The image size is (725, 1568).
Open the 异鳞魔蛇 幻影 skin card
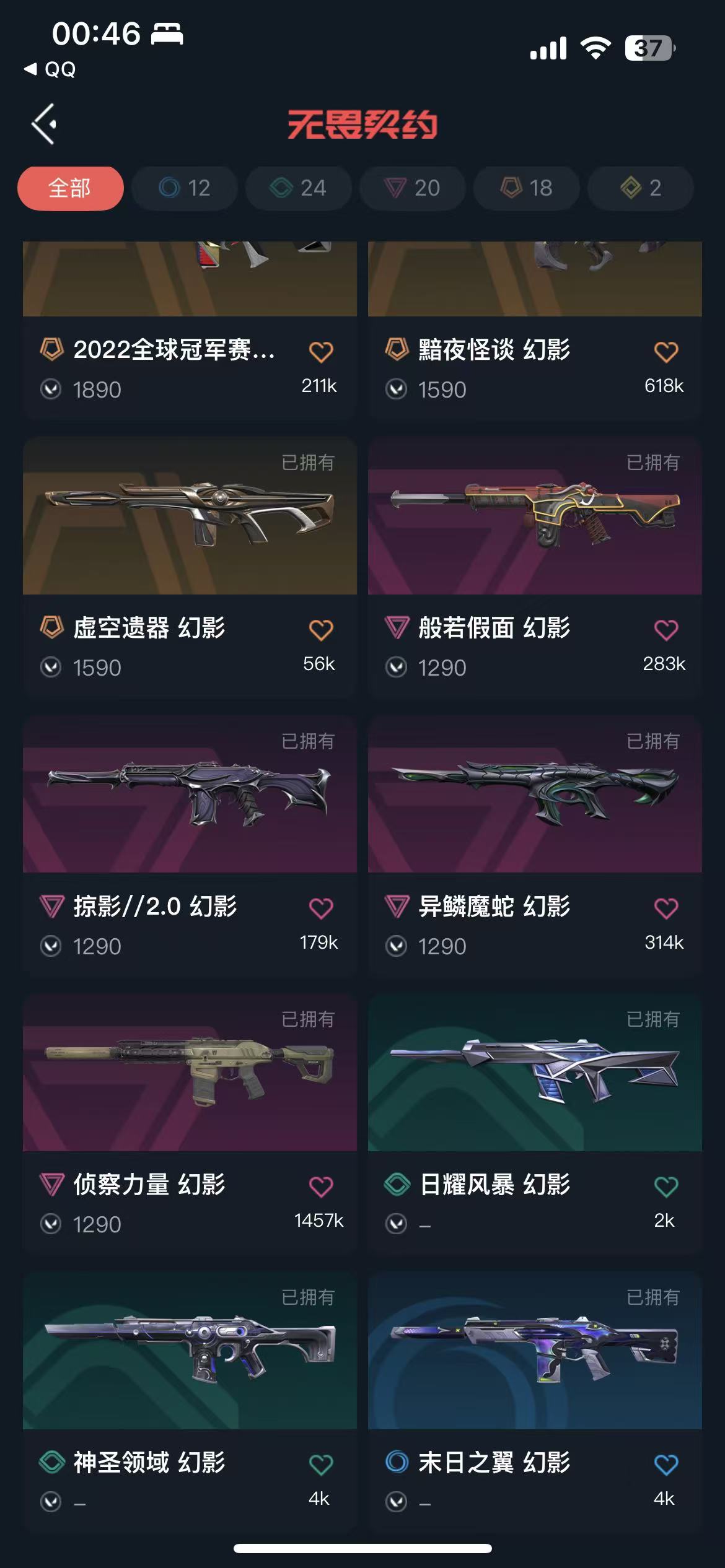[535, 847]
